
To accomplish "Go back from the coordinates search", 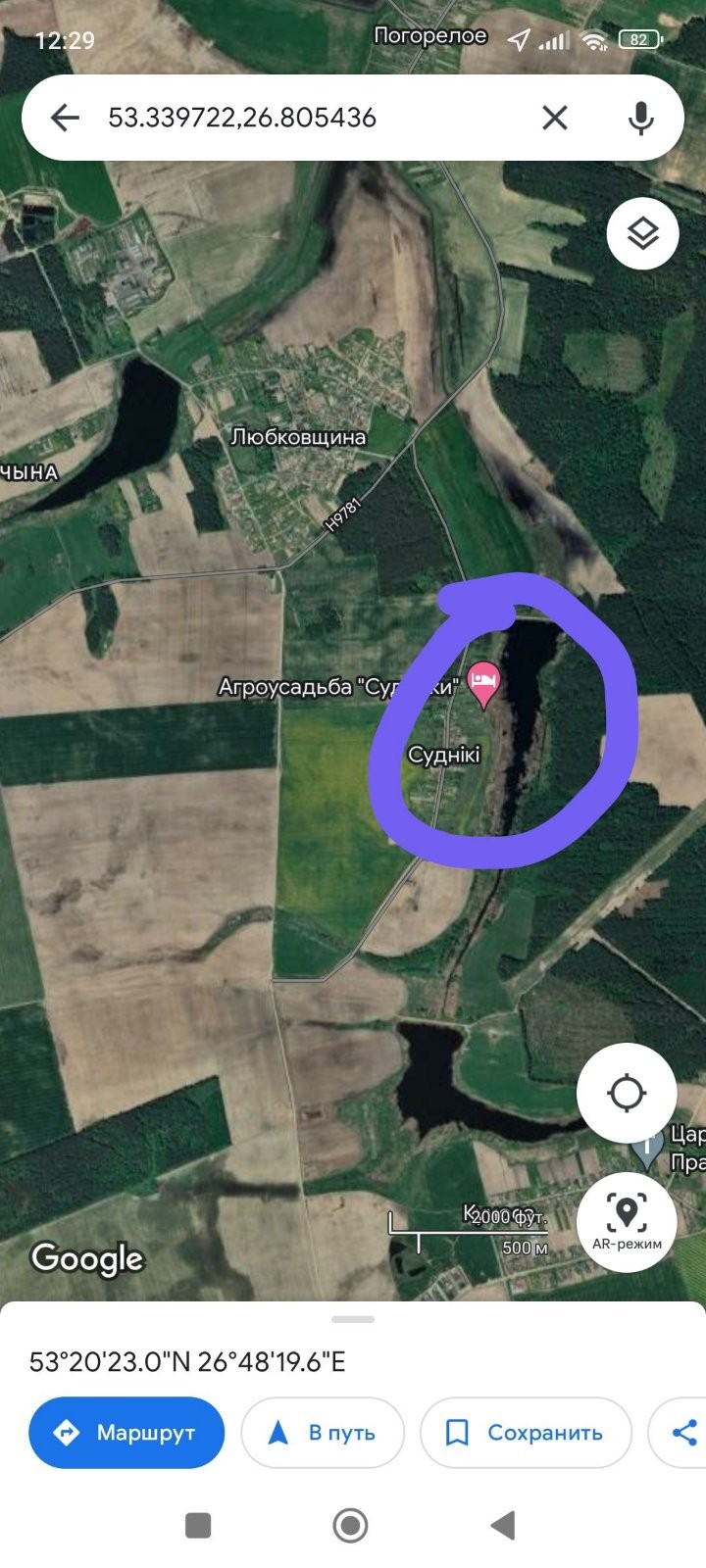I will coord(65,118).
